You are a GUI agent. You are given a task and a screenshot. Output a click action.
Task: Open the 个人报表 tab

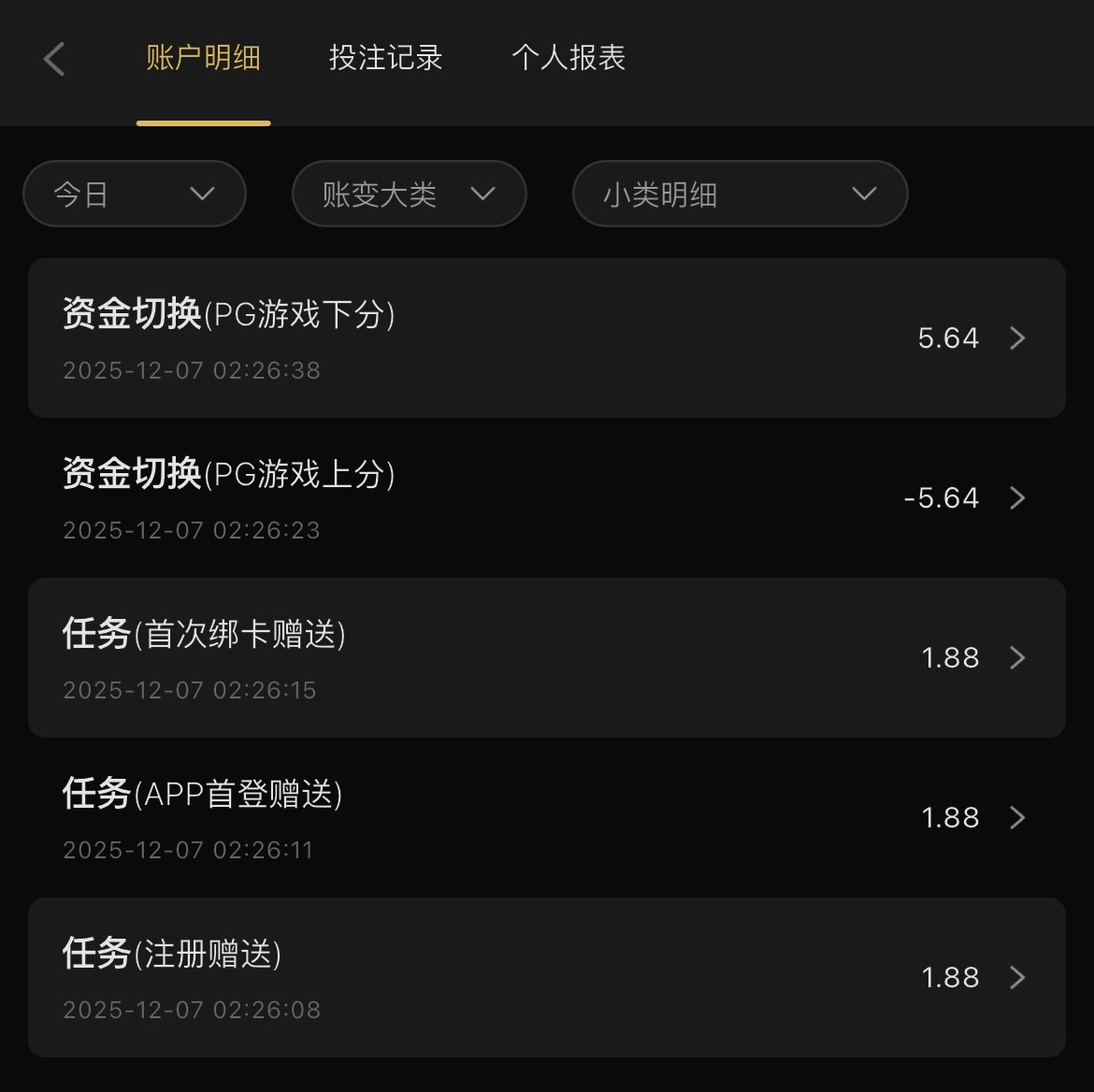[x=568, y=59]
